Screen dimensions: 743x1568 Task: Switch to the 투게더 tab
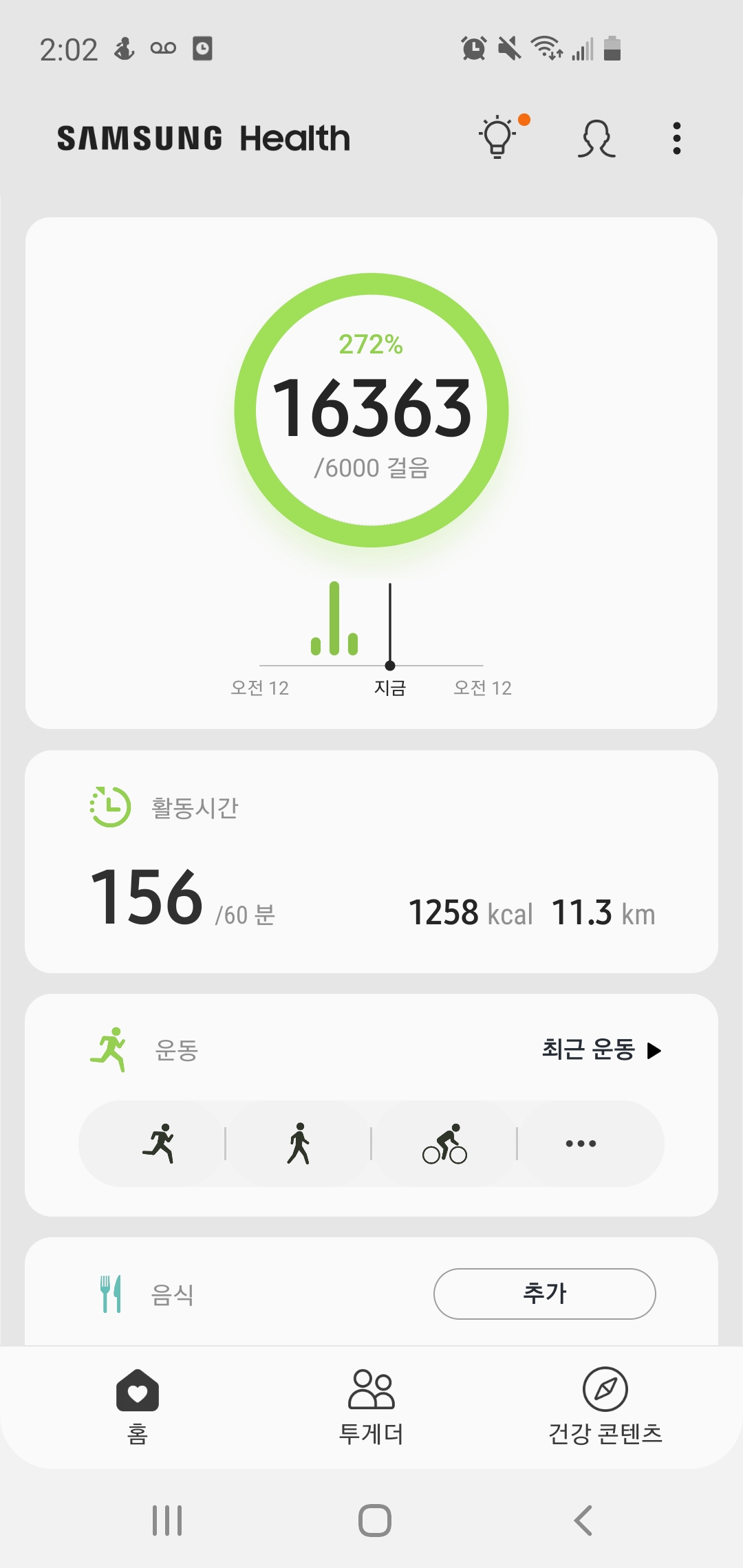pyautogui.click(x=371, y=1406)
